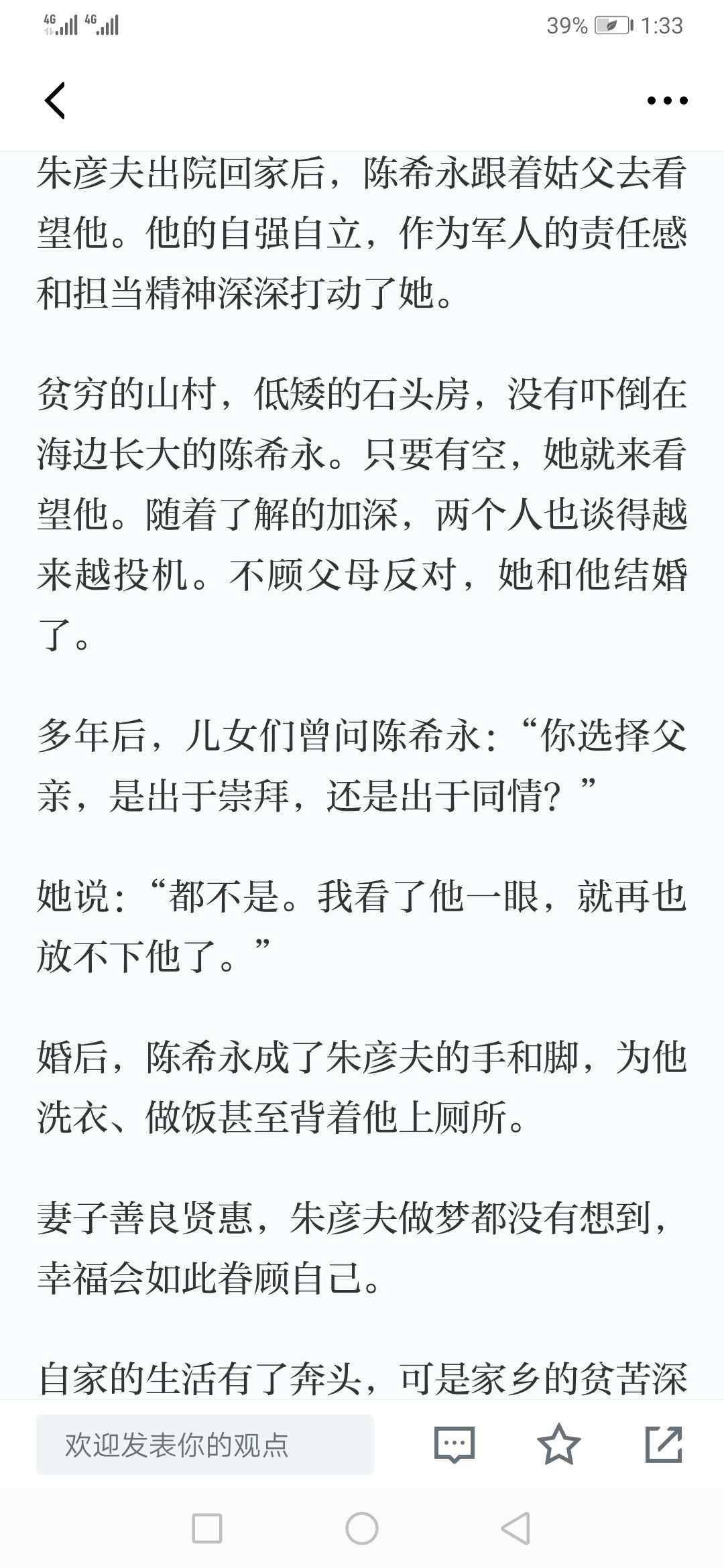
Task: Open the three-dot overflow menu
Action: click(667, 101)
